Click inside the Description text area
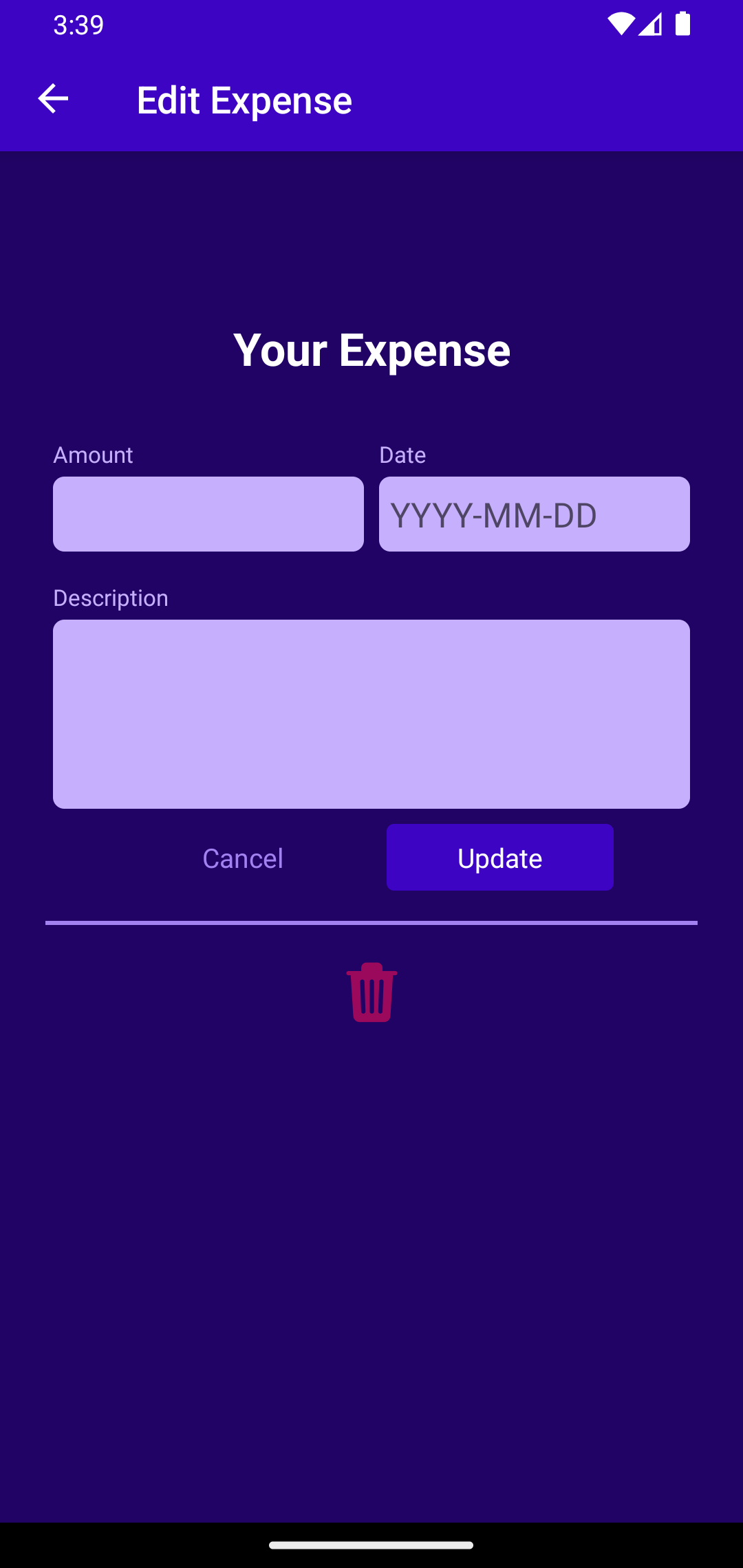The width and height of the screenshot is (743, 1568). 371,713
